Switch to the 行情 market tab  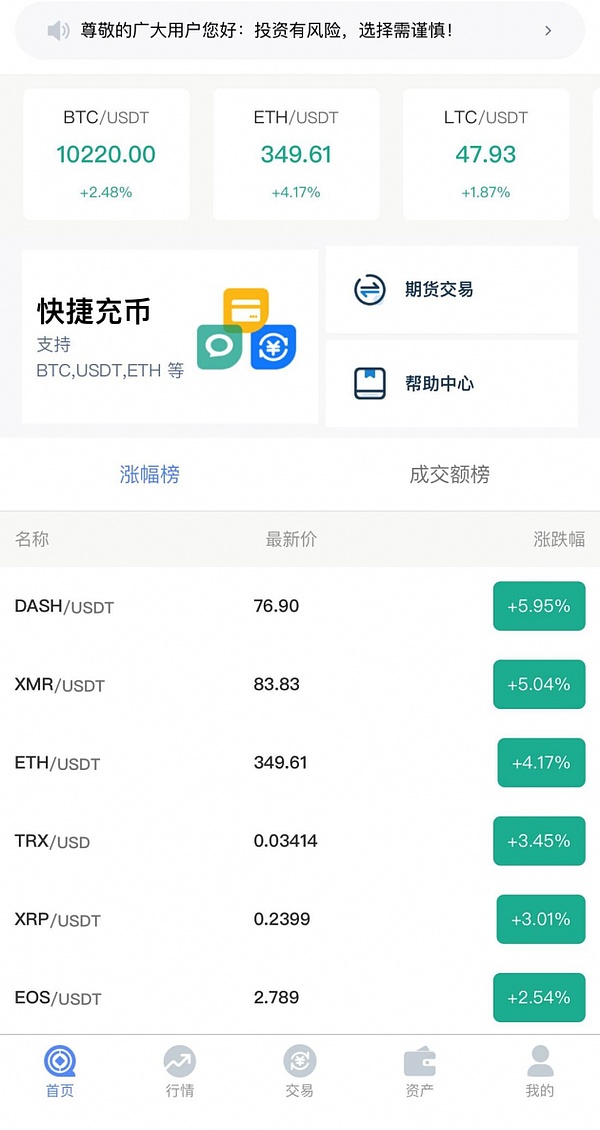pyautogui.click(x=180, y=1072)
